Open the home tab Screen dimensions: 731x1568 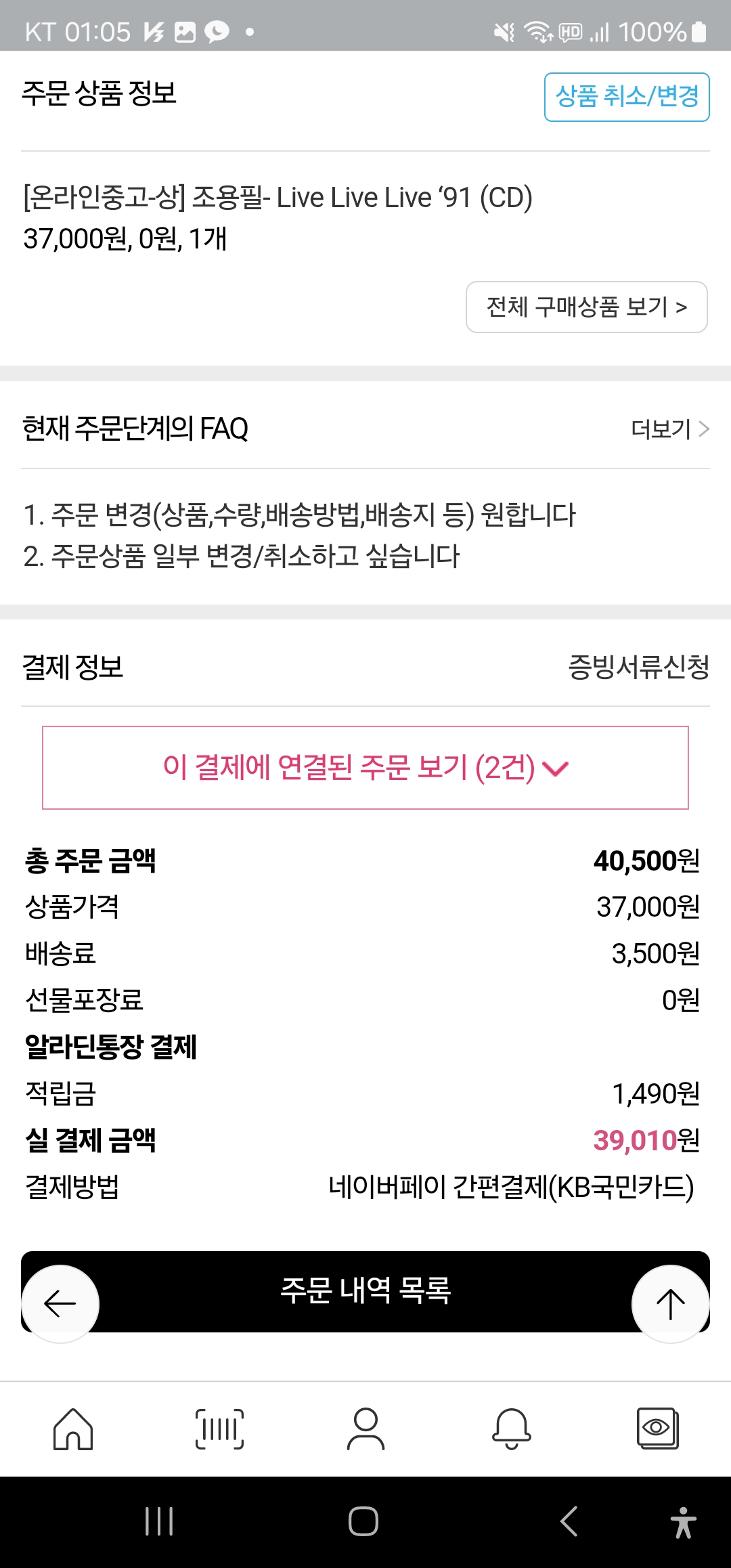point(73,1429)
